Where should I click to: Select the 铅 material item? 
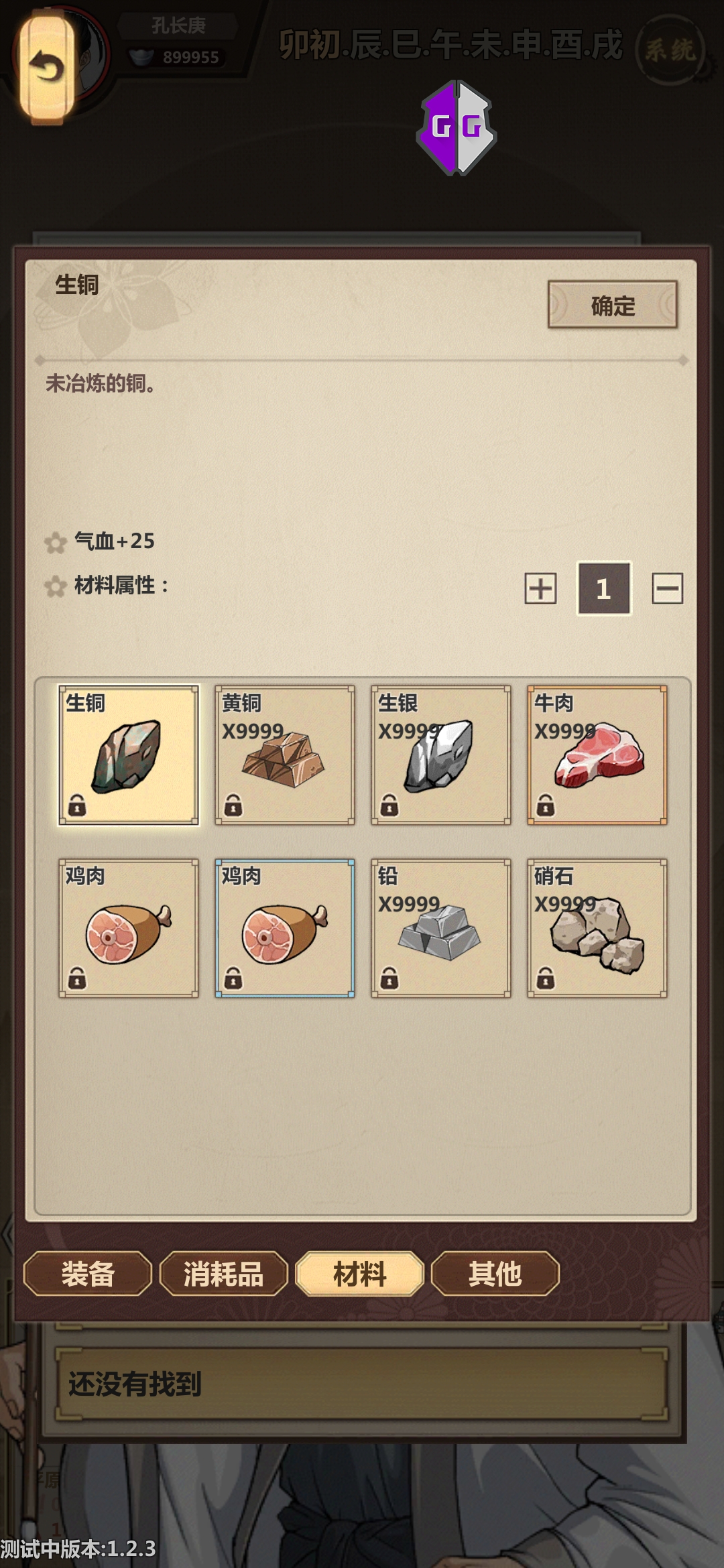click(441, 928)
